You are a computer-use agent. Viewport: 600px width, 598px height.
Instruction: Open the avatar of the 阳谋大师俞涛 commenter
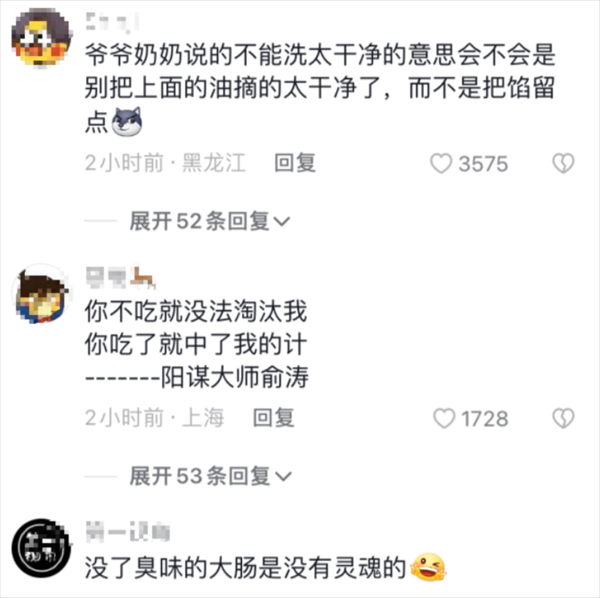click(x=40, y=293)
